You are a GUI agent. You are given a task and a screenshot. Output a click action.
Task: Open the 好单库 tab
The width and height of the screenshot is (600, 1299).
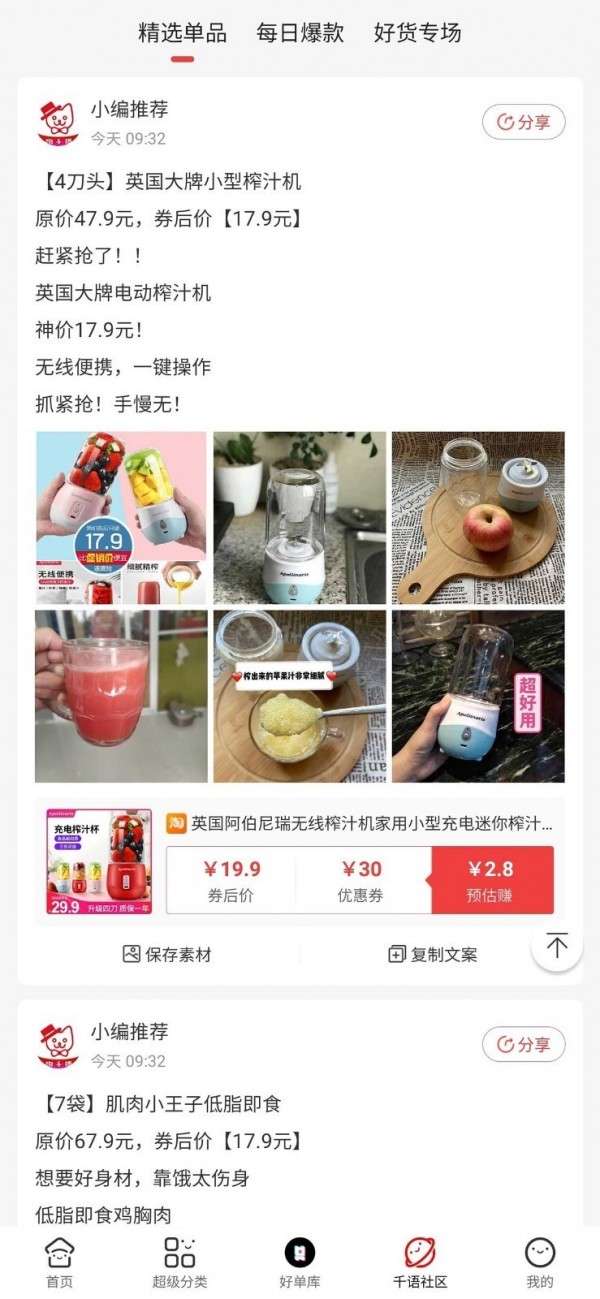299,1262
